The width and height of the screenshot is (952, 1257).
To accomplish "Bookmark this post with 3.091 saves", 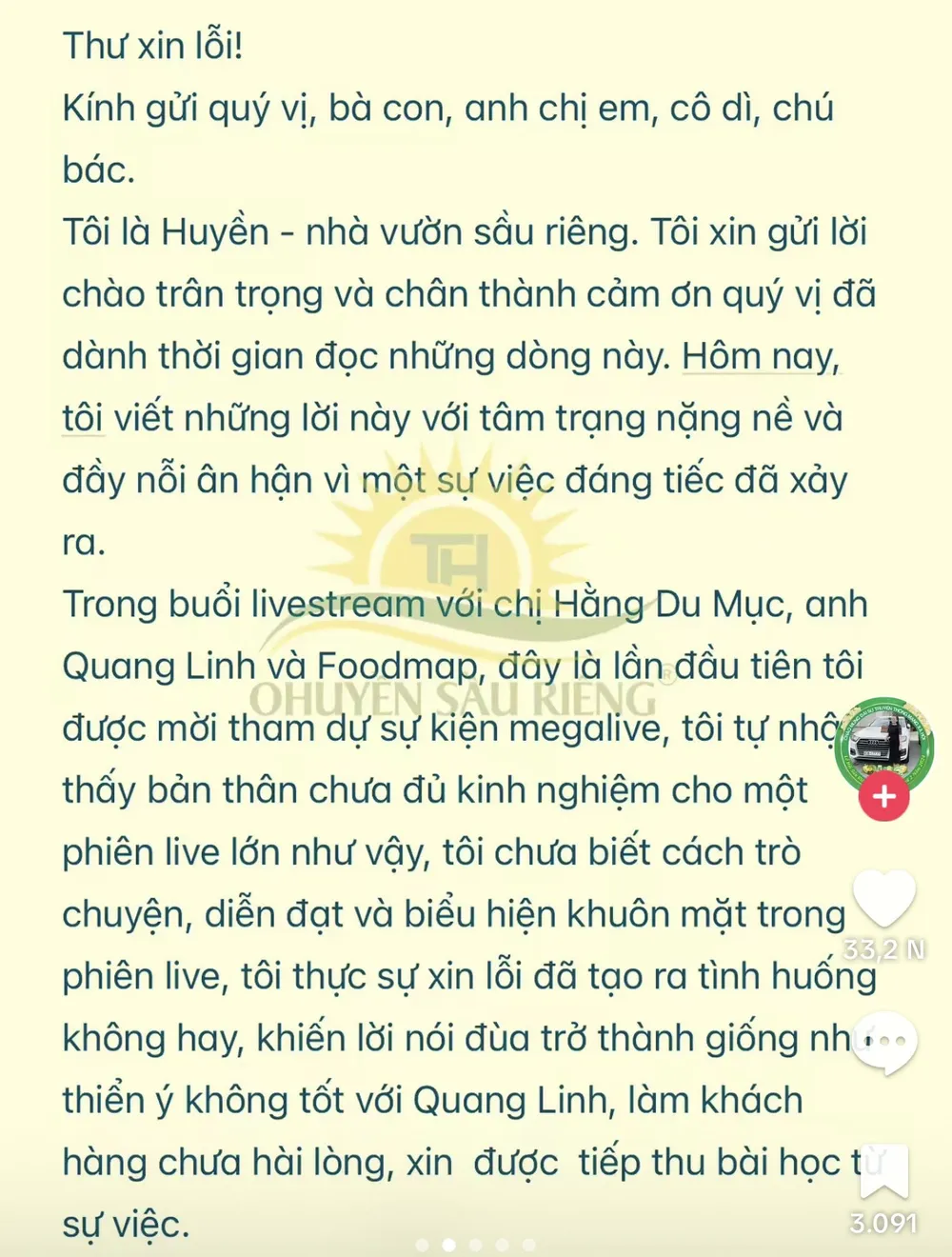I will pyautogui.click(x=883, y=1170).
